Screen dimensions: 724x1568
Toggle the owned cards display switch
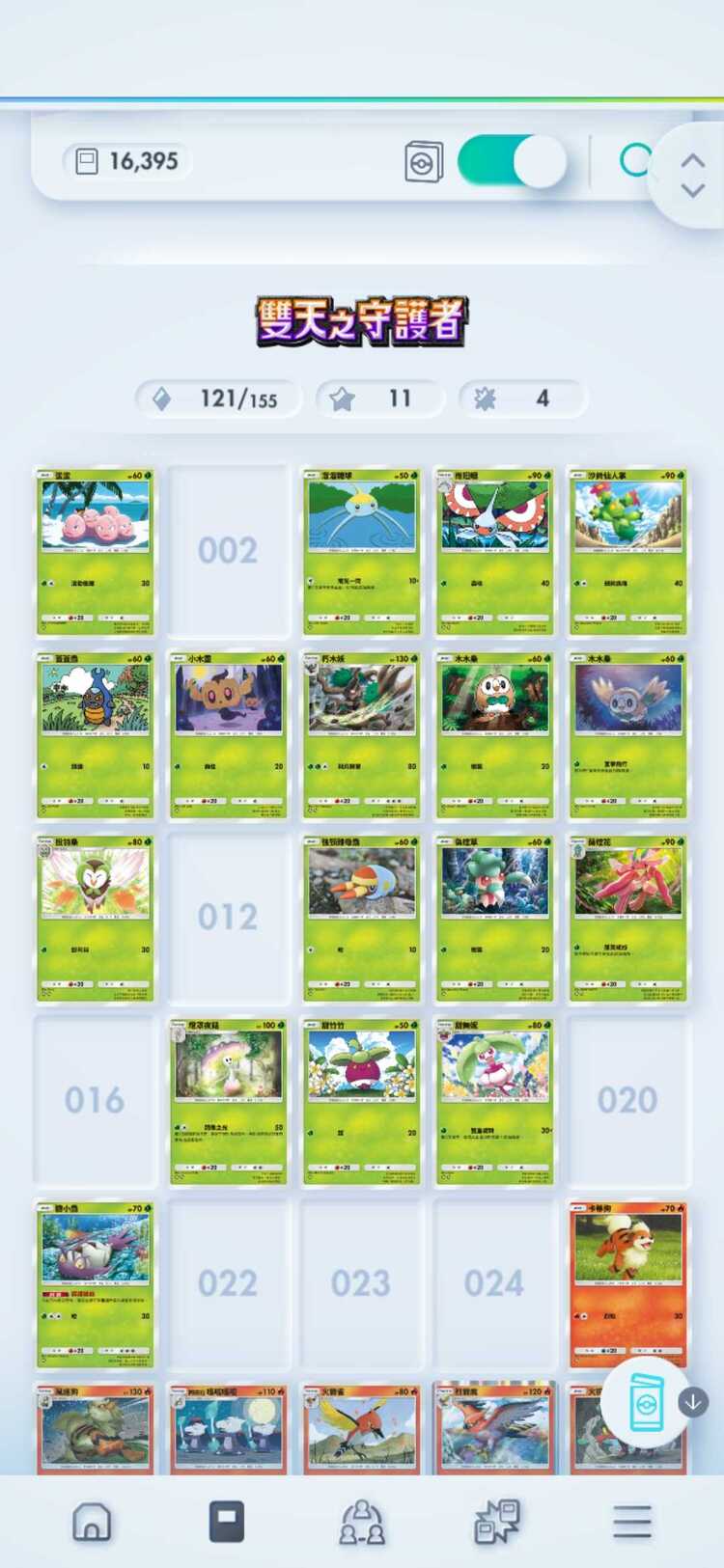click(x=512, y=161)
